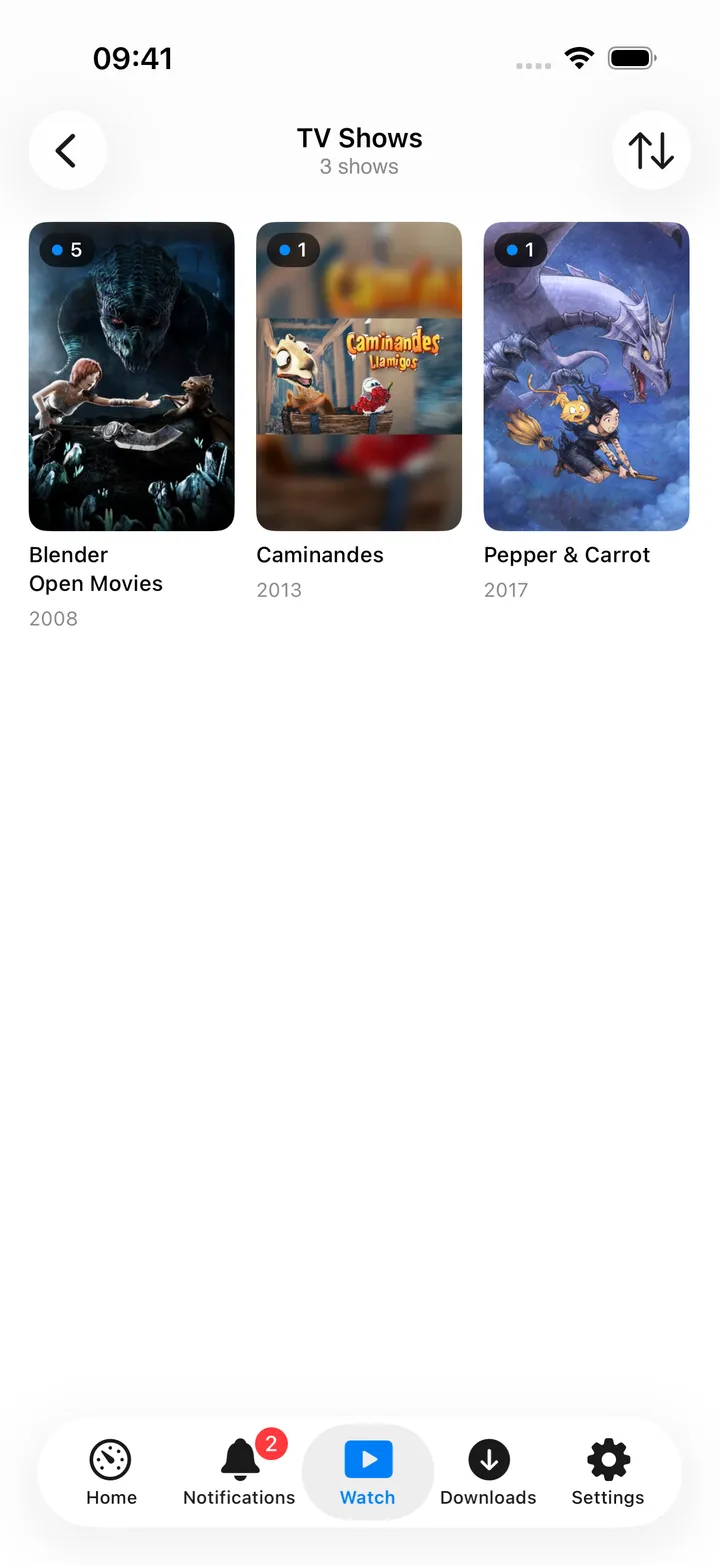Open the sort order options
The image size is (720, 1565).
click(651, 151)
